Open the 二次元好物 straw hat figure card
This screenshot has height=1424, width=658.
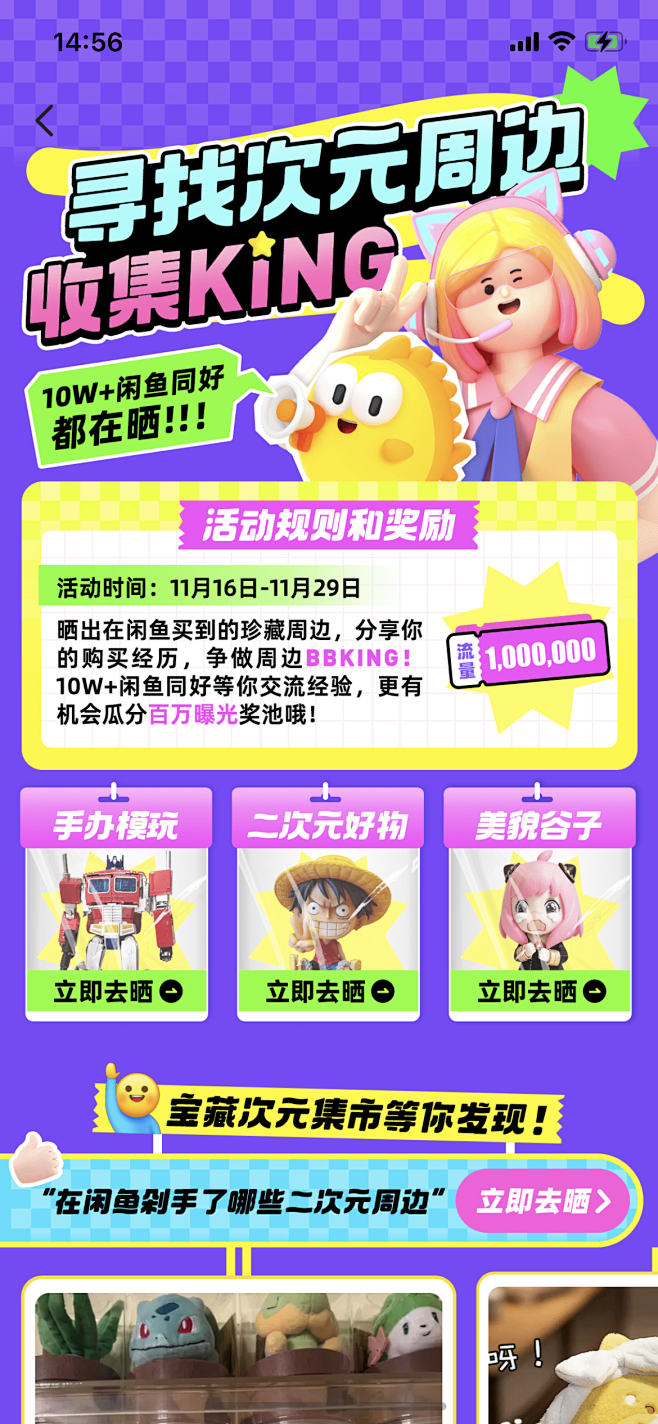point(329,904)
